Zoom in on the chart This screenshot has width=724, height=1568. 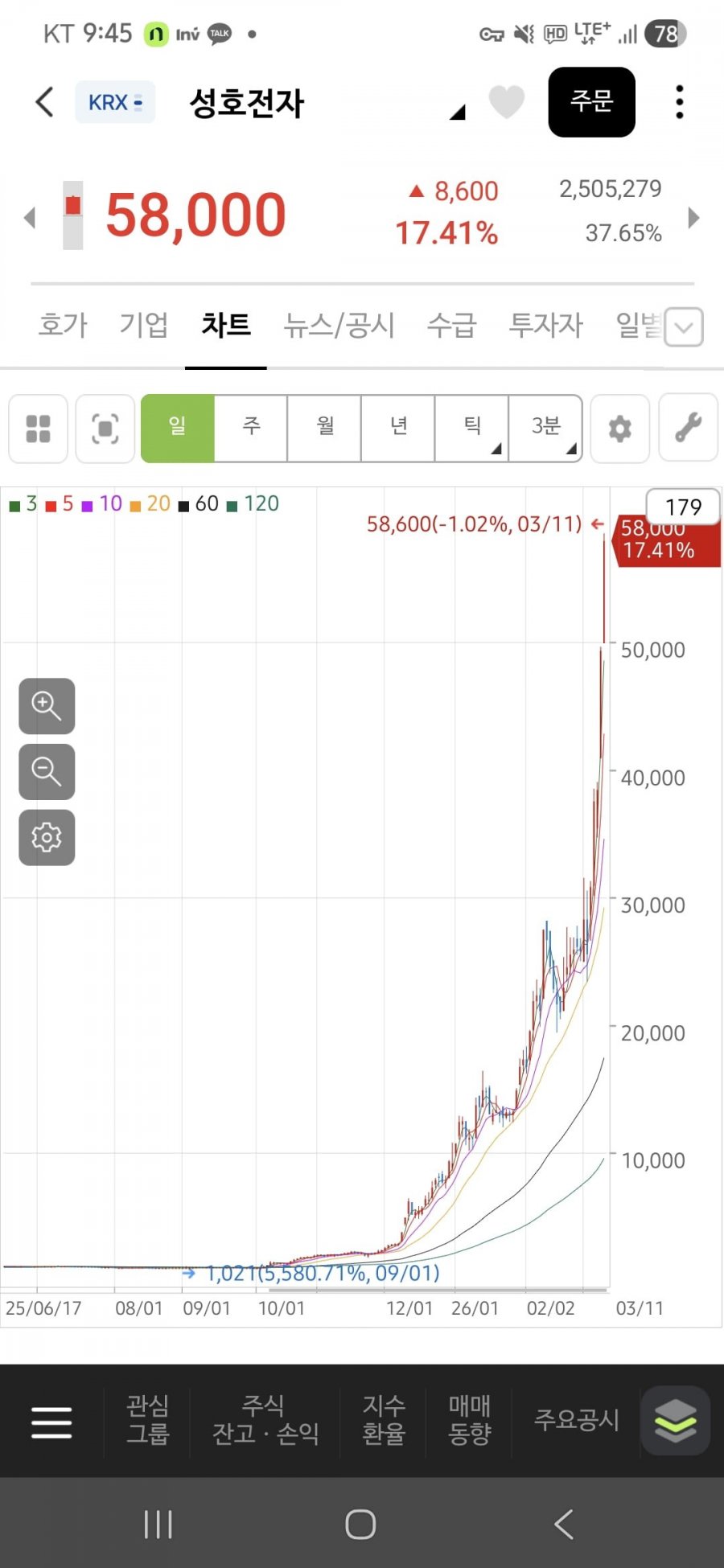pos(47,706)
